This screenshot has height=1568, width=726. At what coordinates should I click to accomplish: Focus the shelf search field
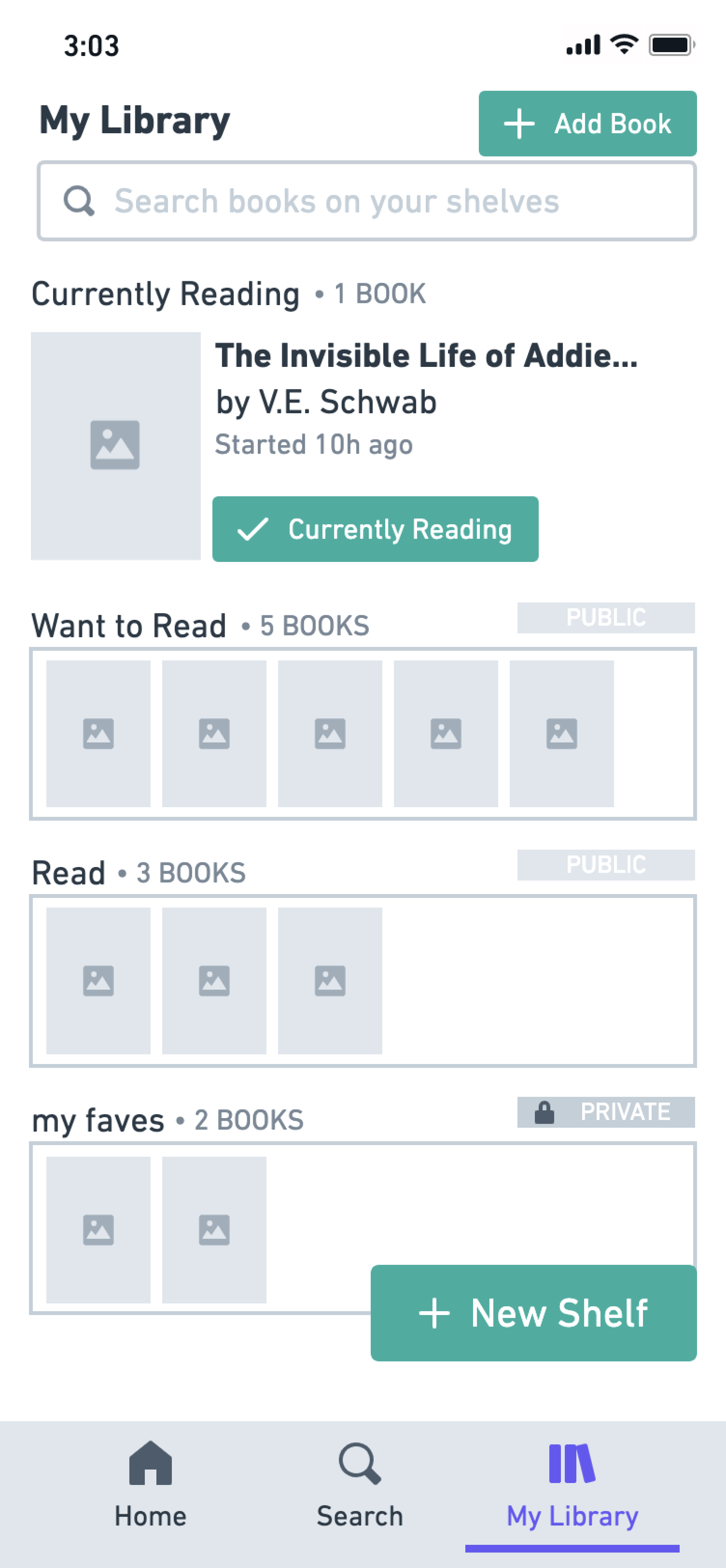pos(366,201)
